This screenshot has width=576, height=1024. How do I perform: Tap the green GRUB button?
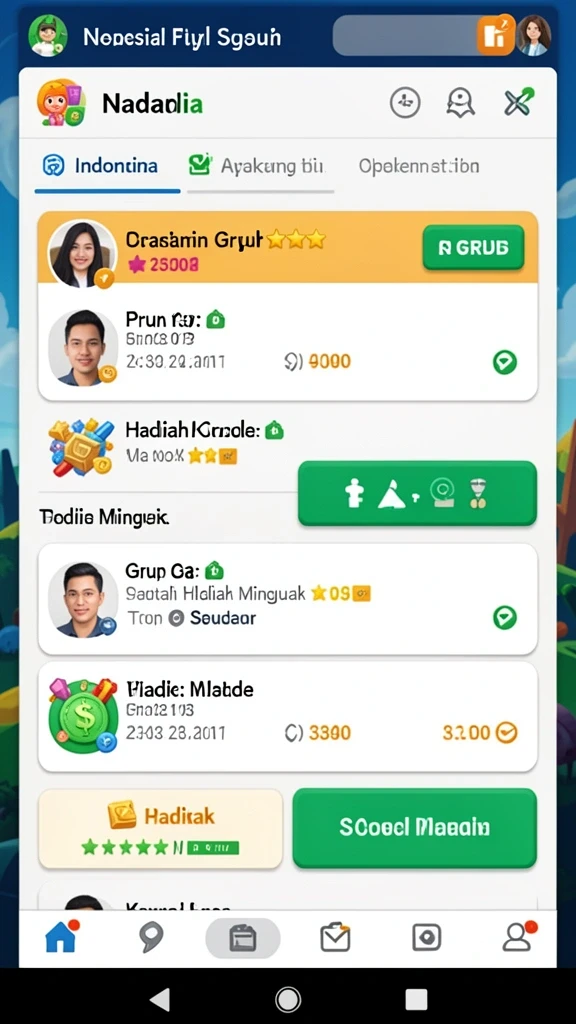click(473, 248)
